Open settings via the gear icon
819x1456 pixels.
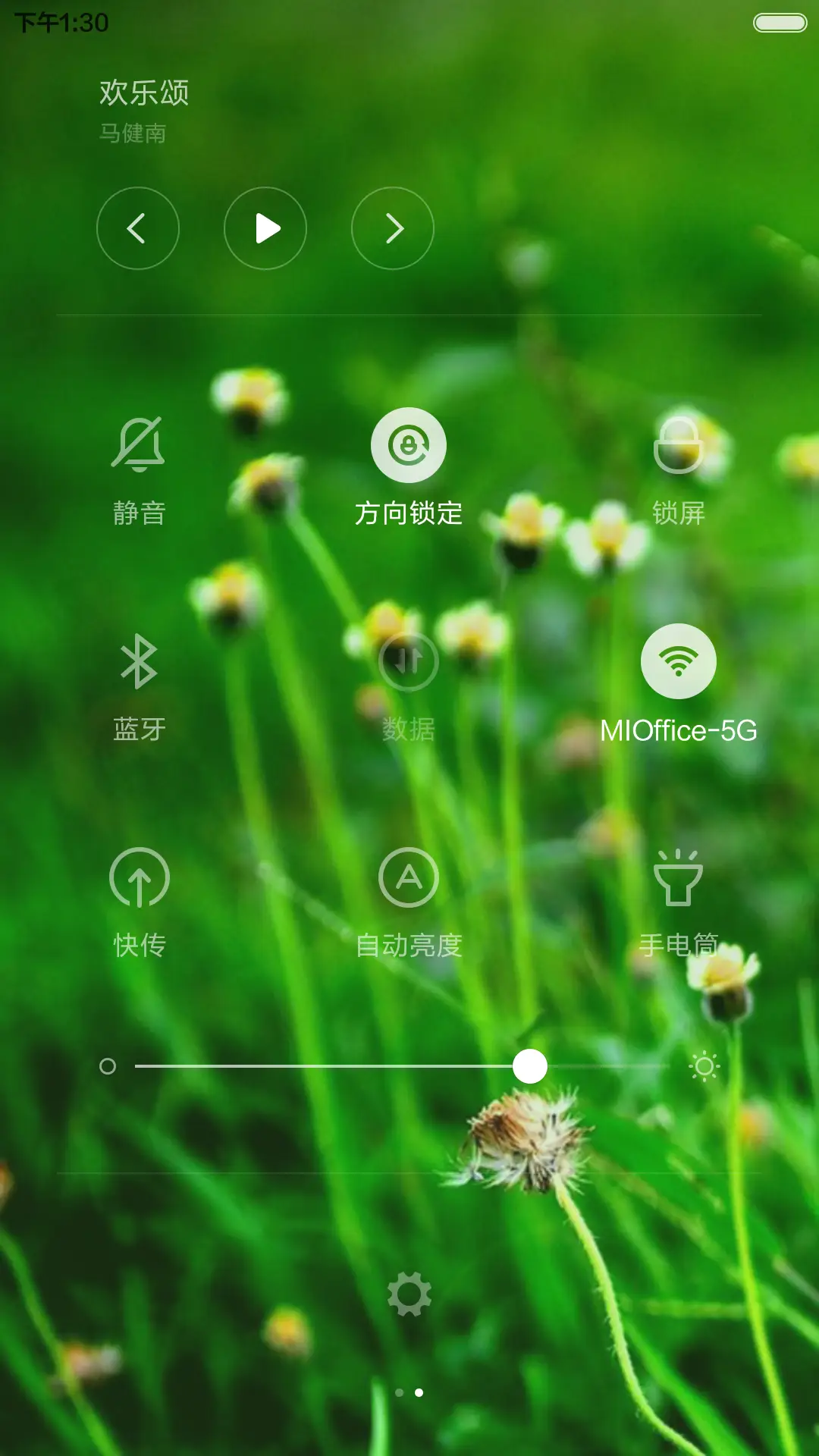409,1292
